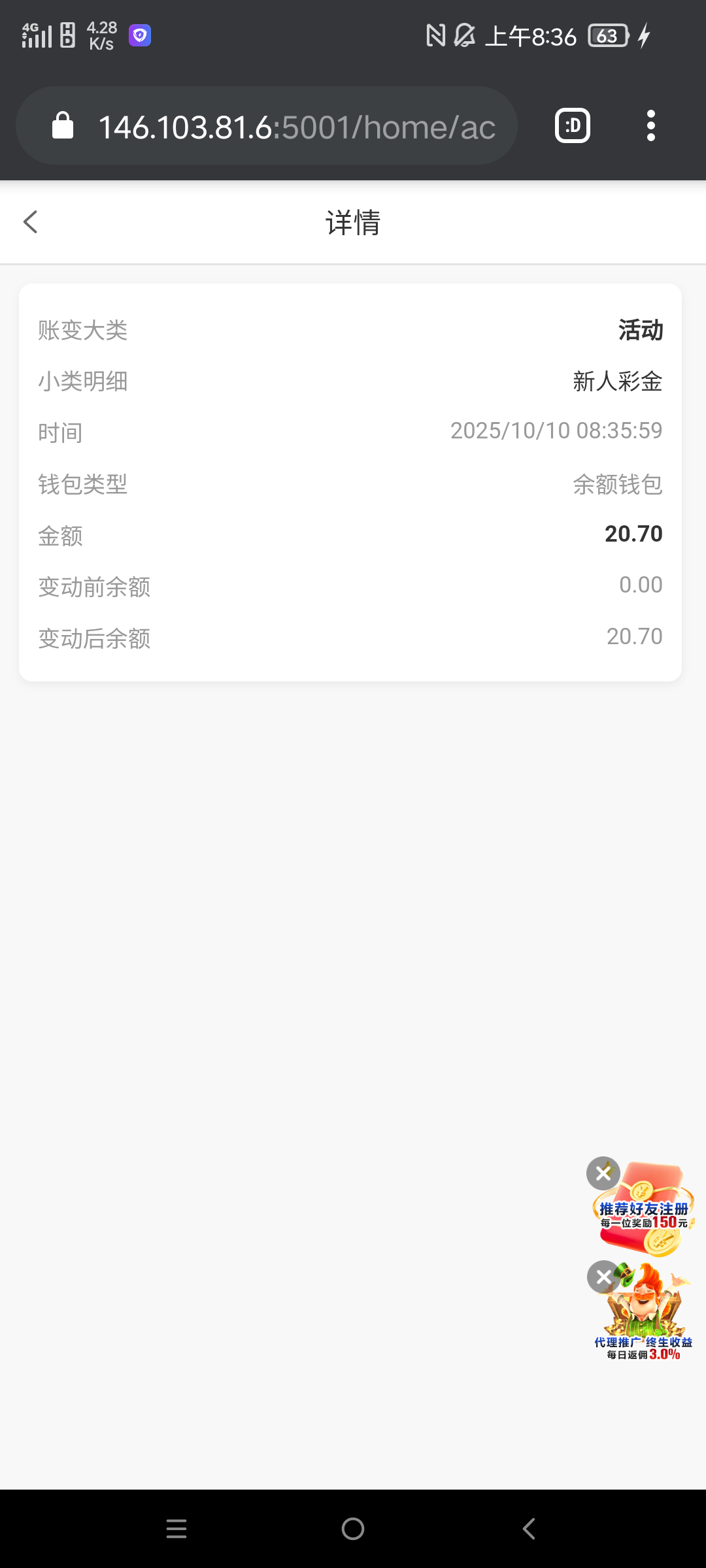706x1568 pixels.
Task: Open system recent apps
Action: (x=176, y=1529)
